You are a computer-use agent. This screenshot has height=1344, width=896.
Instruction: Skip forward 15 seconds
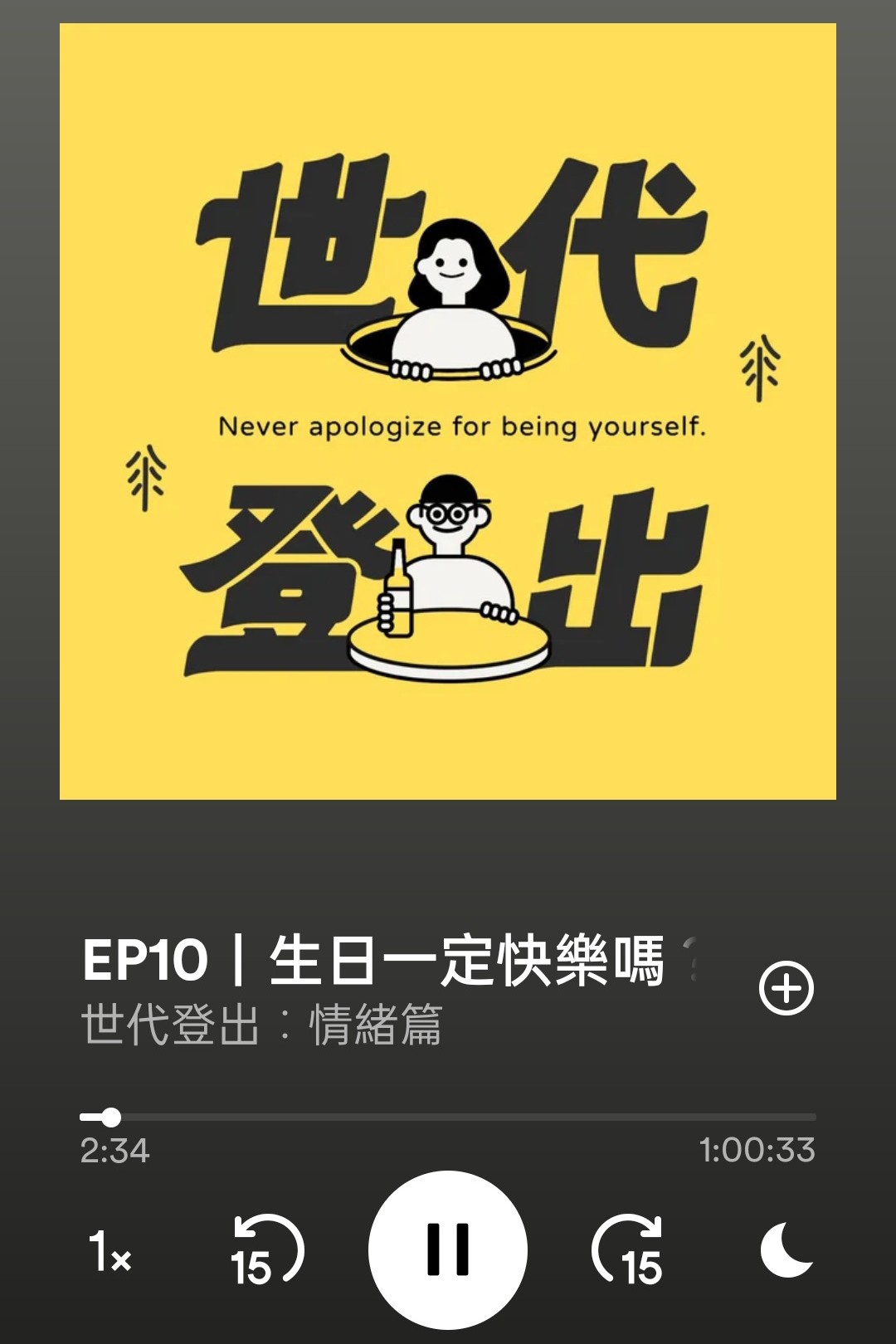click(629, 1250)
